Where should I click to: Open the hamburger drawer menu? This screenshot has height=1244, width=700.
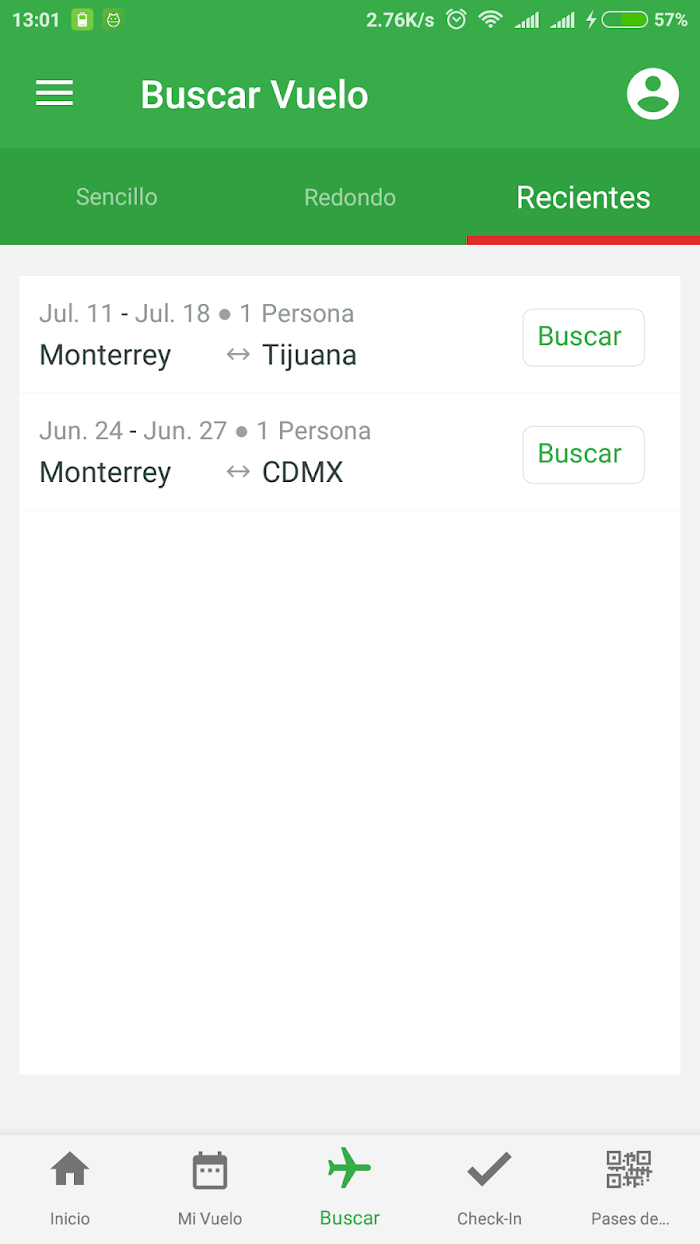coord(55,94)
